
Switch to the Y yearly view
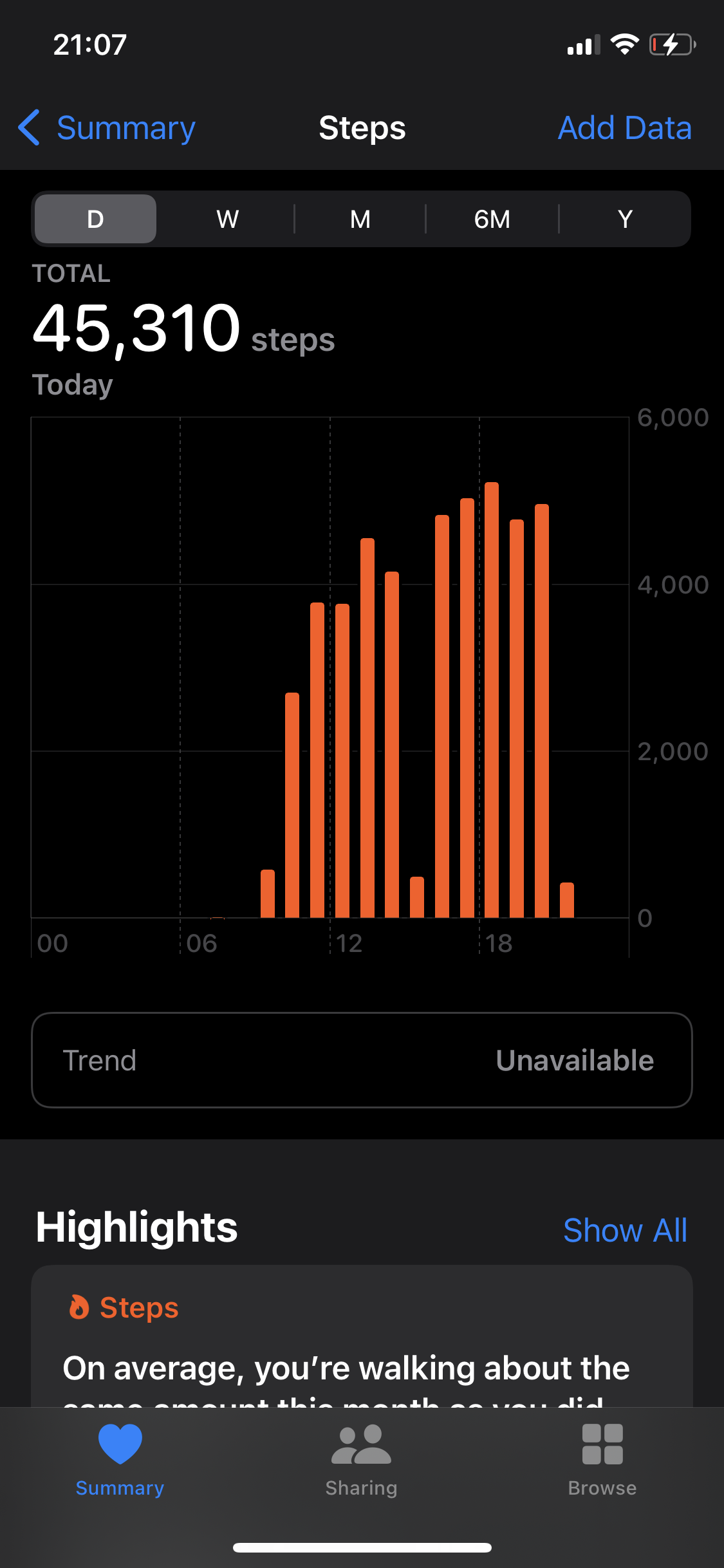point(625,219)
